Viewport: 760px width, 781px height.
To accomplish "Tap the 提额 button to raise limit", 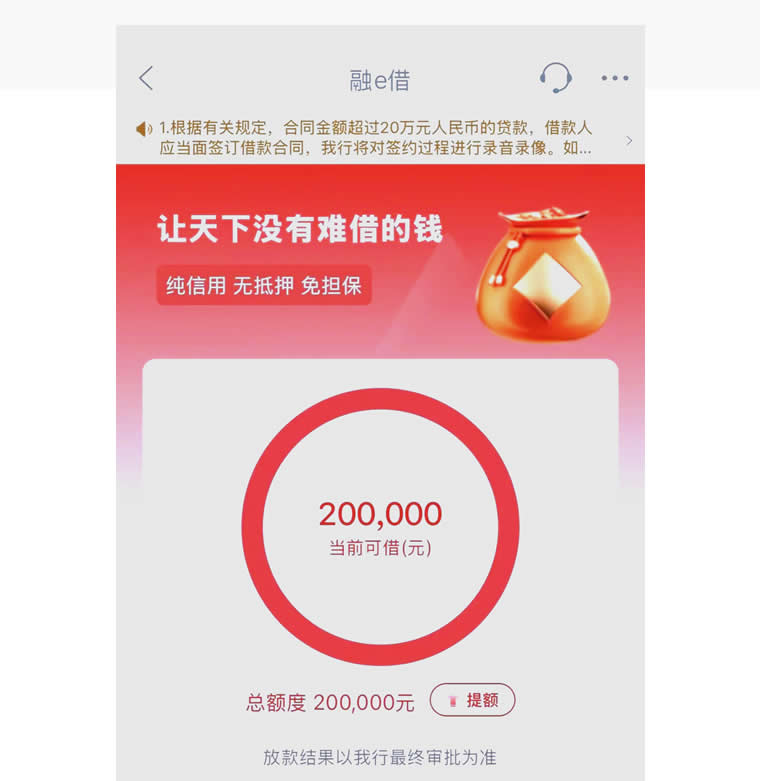I will [x=472, y=700].
